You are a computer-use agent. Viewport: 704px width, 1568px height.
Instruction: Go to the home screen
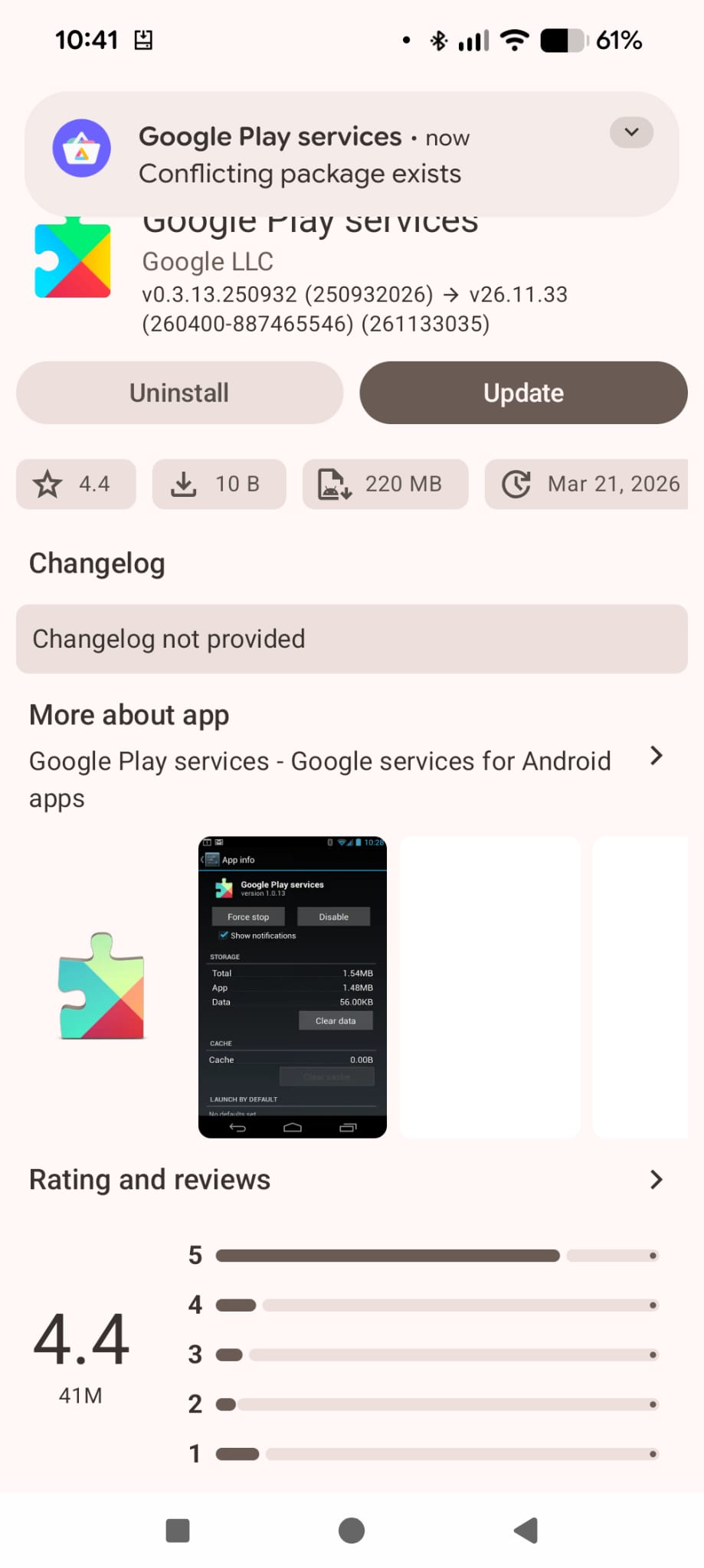tap(352, 1530)
